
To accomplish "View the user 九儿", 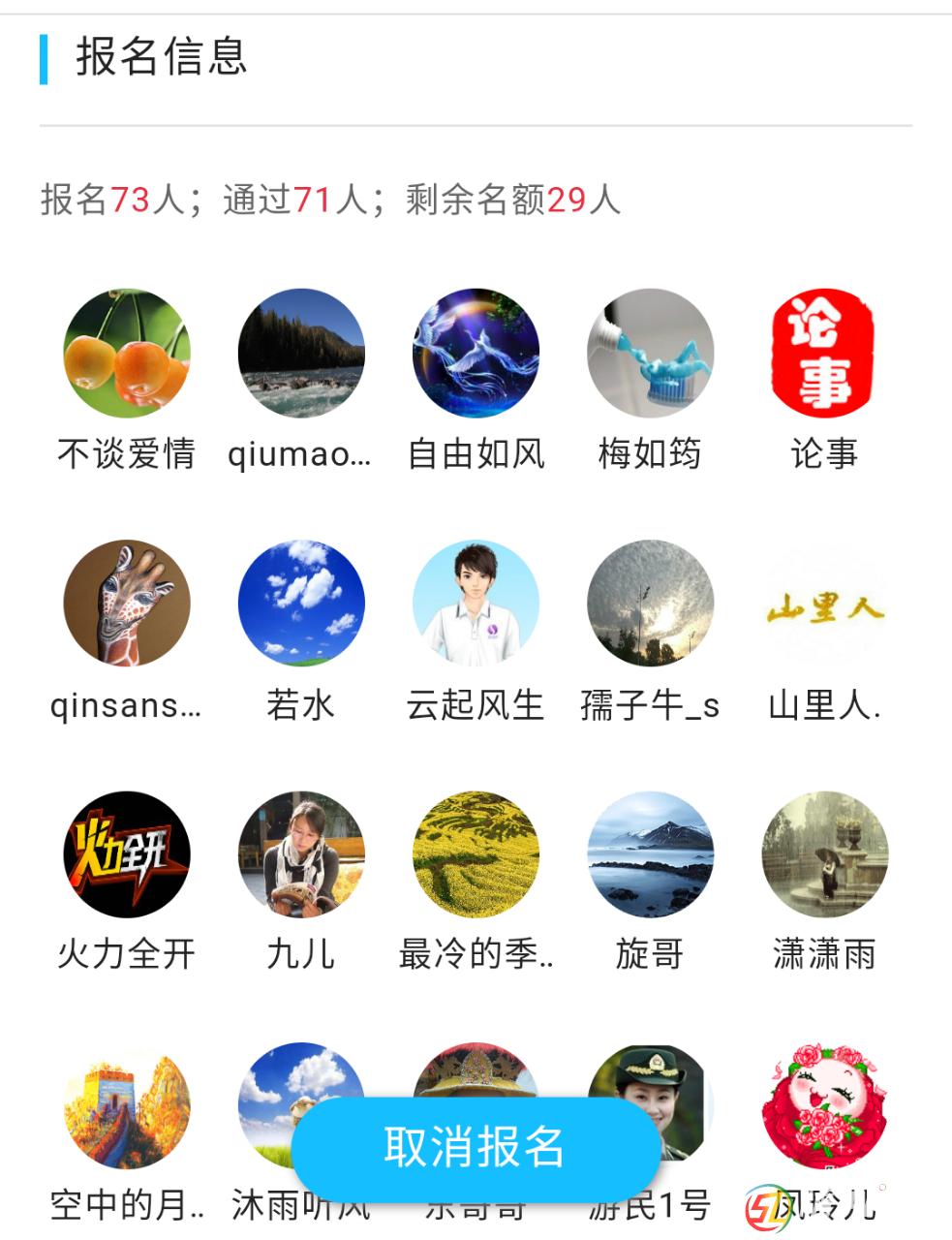I will tap(301, 854).
